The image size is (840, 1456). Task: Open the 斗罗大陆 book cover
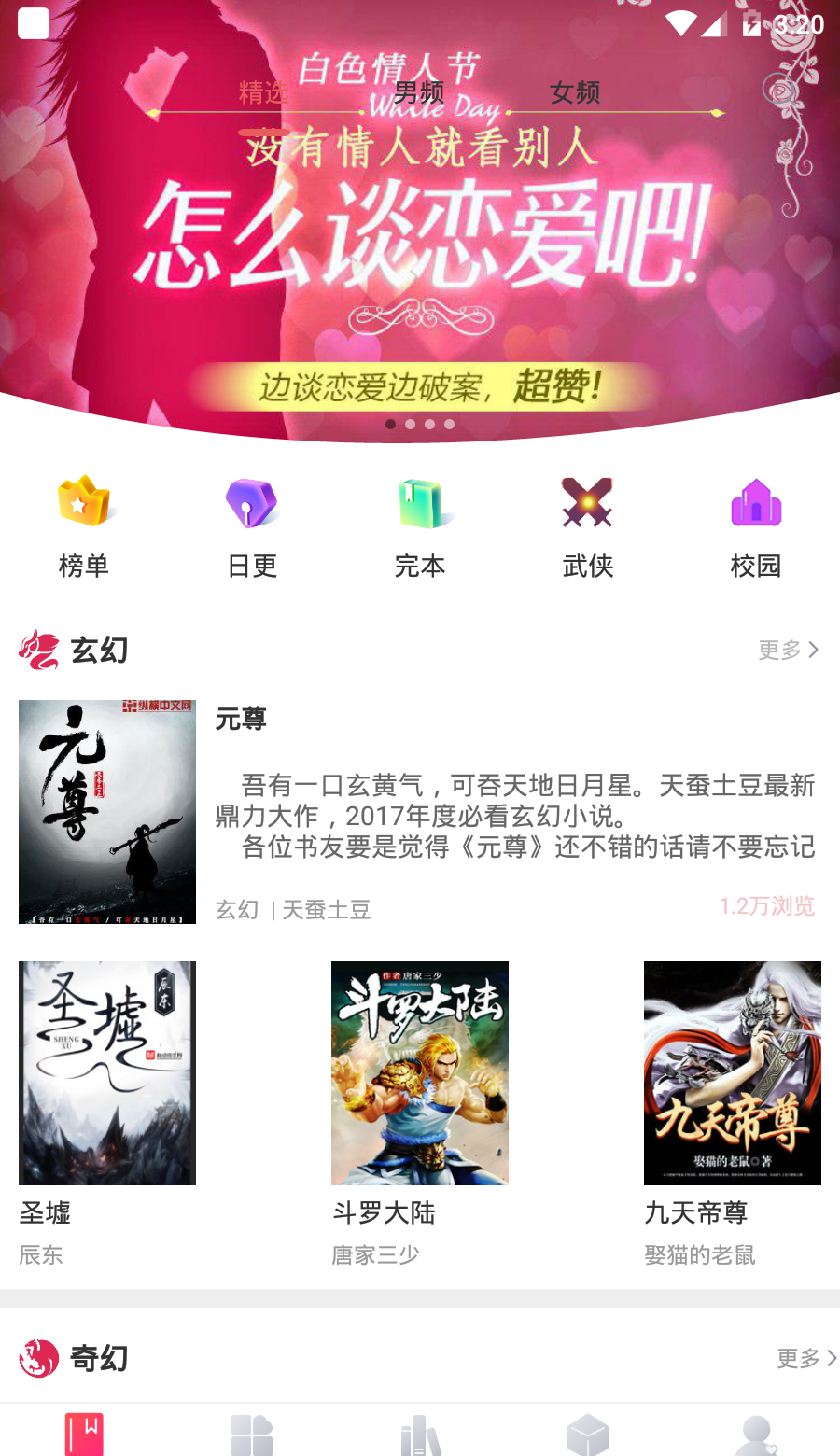[x=420, y=1073]
